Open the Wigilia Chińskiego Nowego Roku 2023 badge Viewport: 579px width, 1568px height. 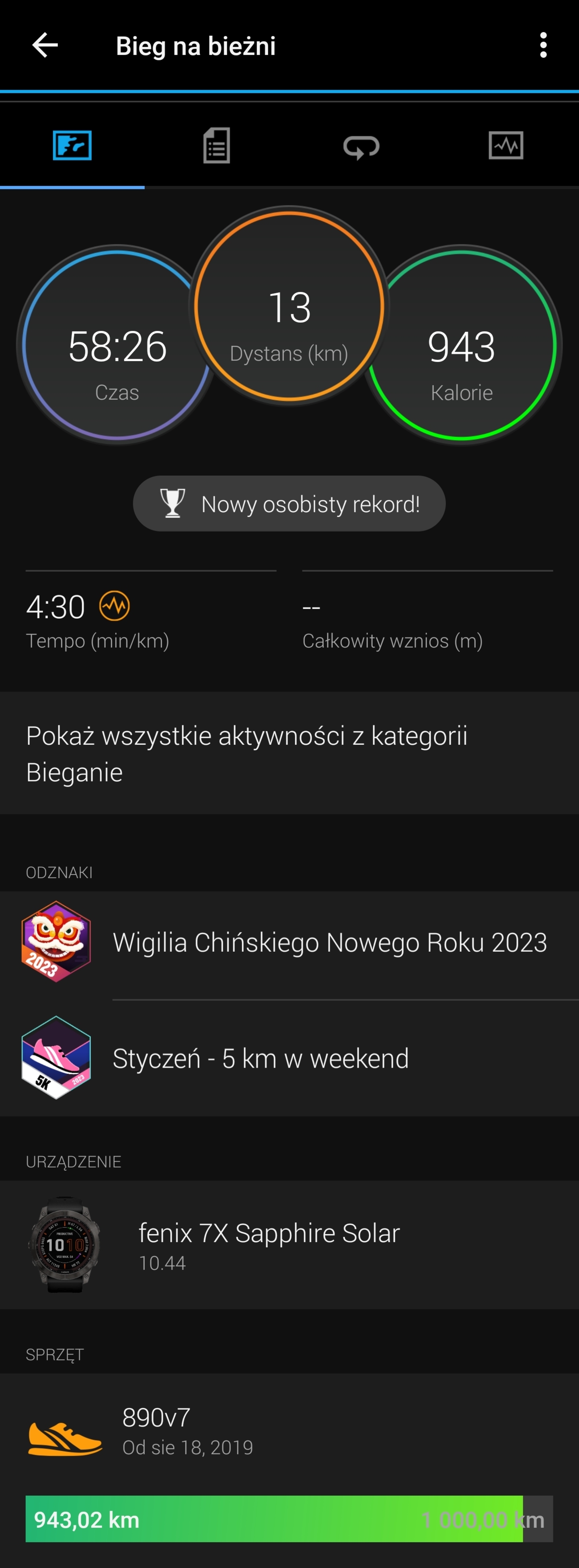[289, 942]
